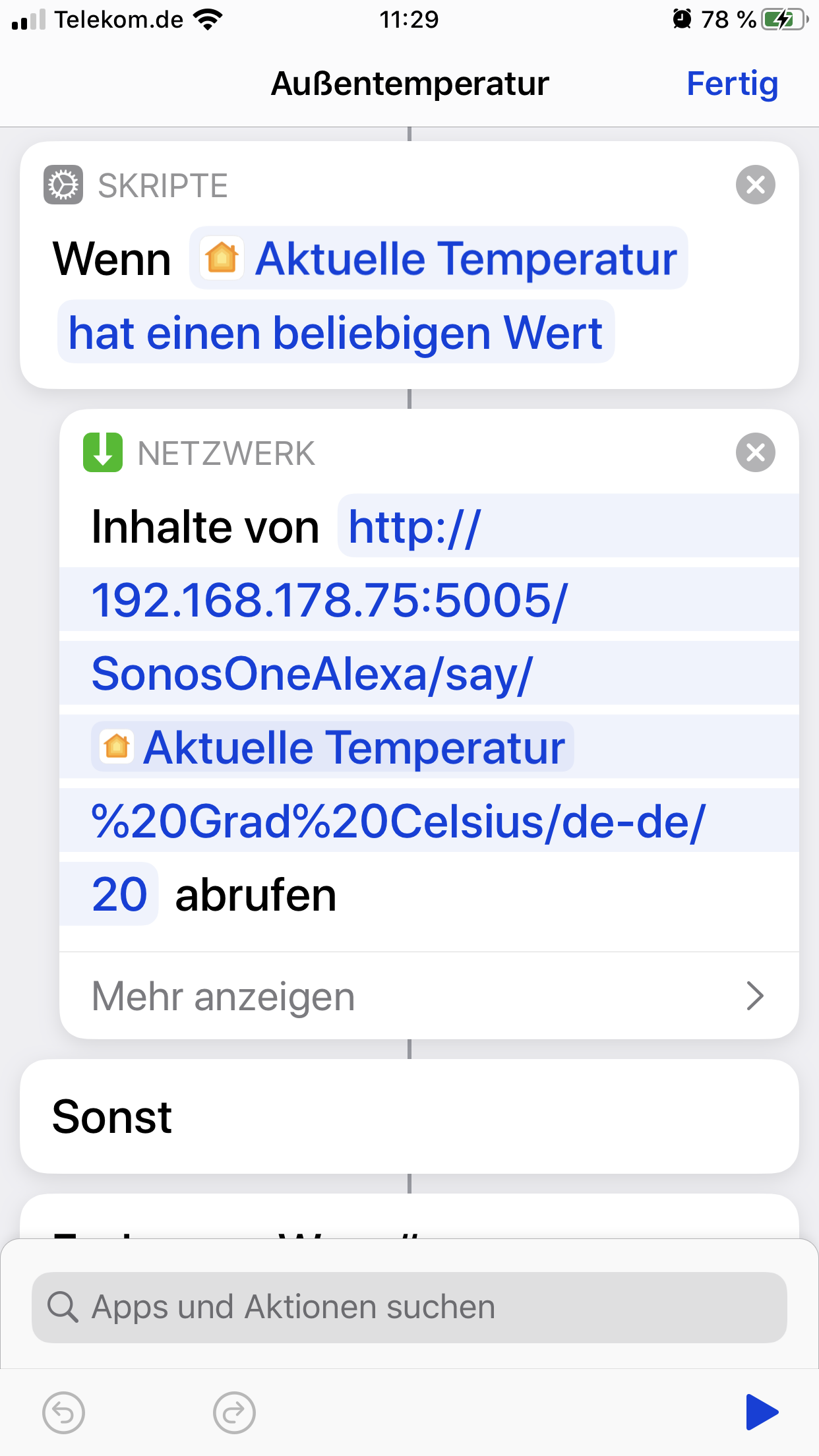Tap Fertig to finish editing the shortcut
The image size is (819, 1456).
732,84
